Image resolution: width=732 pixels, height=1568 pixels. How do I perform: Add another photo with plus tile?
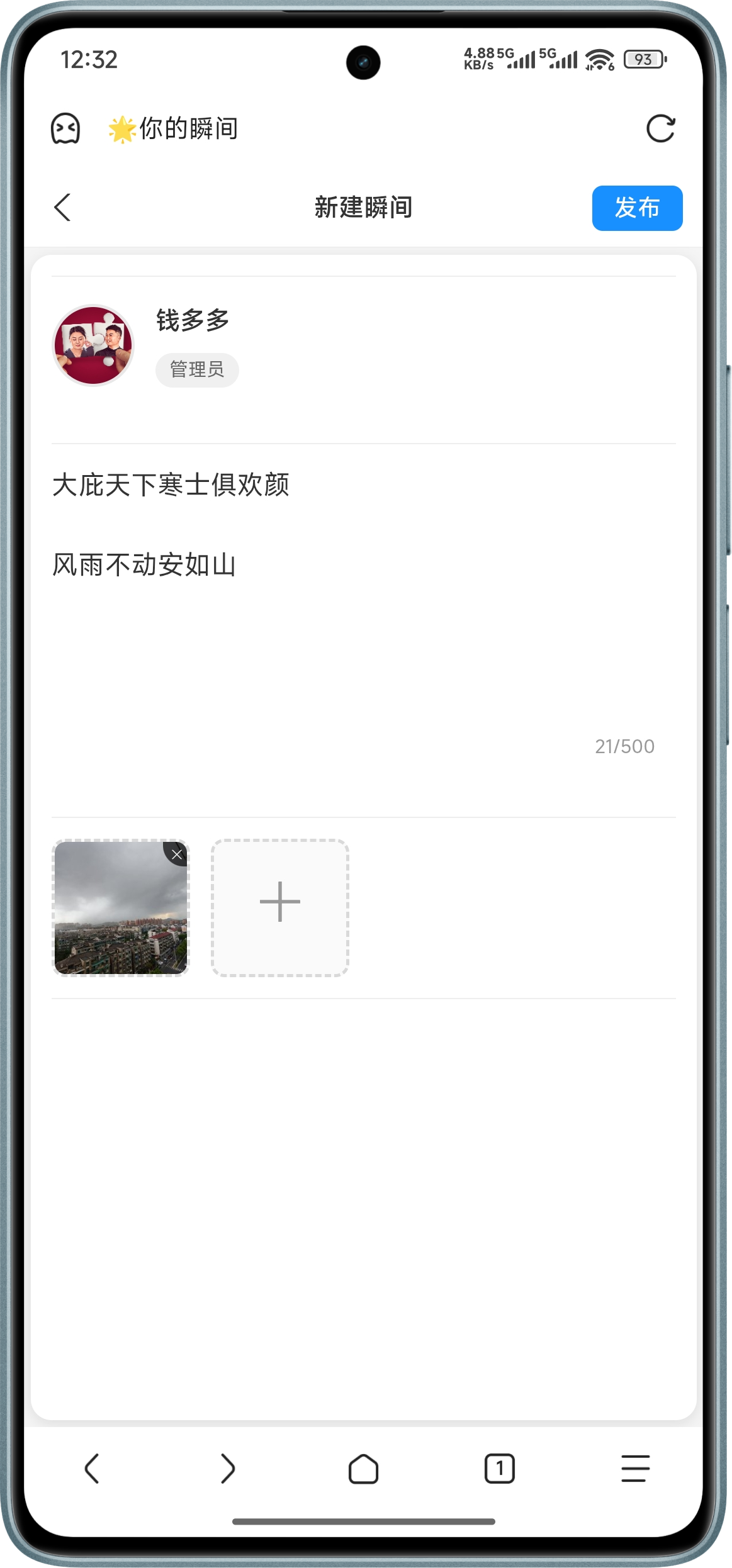[280, 907]
